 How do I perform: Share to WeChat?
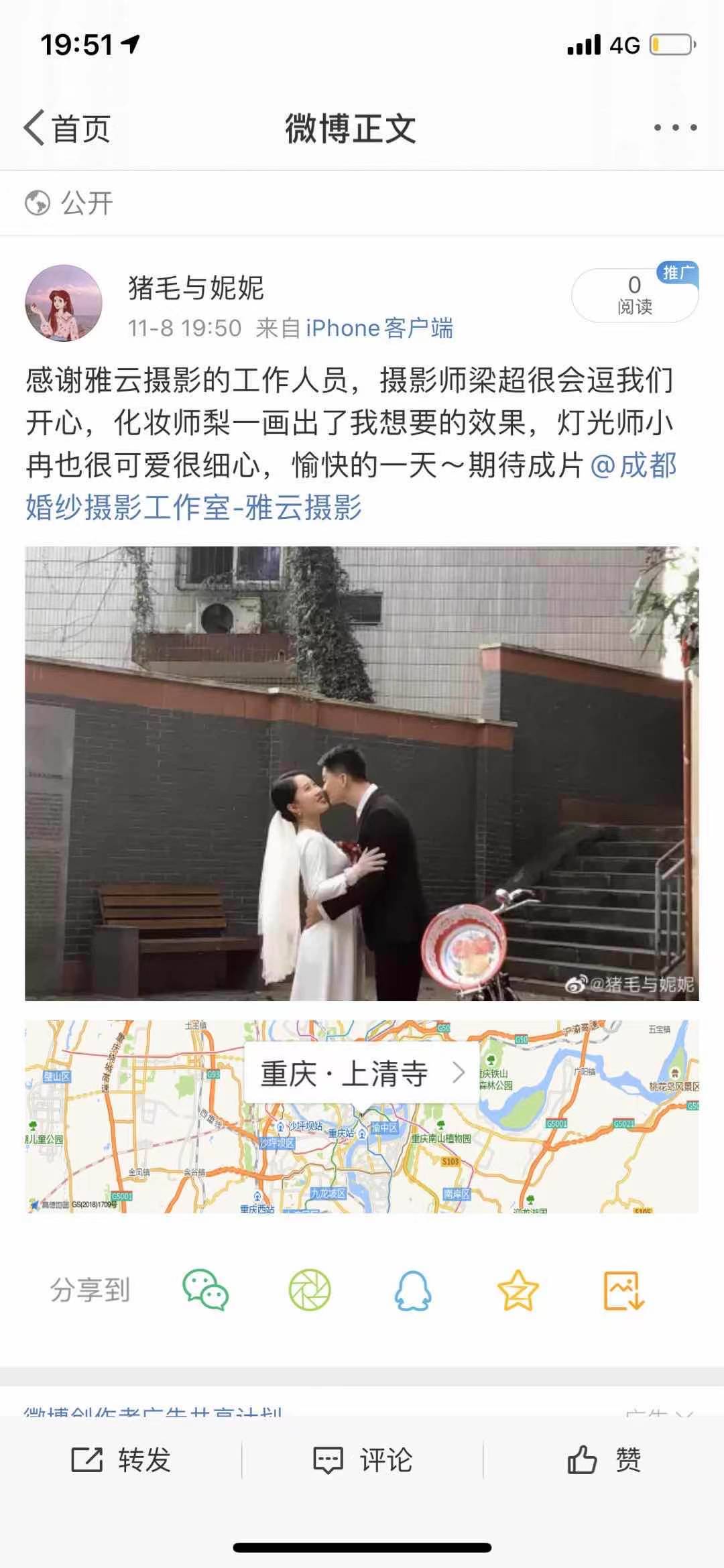click(206, 1290)
